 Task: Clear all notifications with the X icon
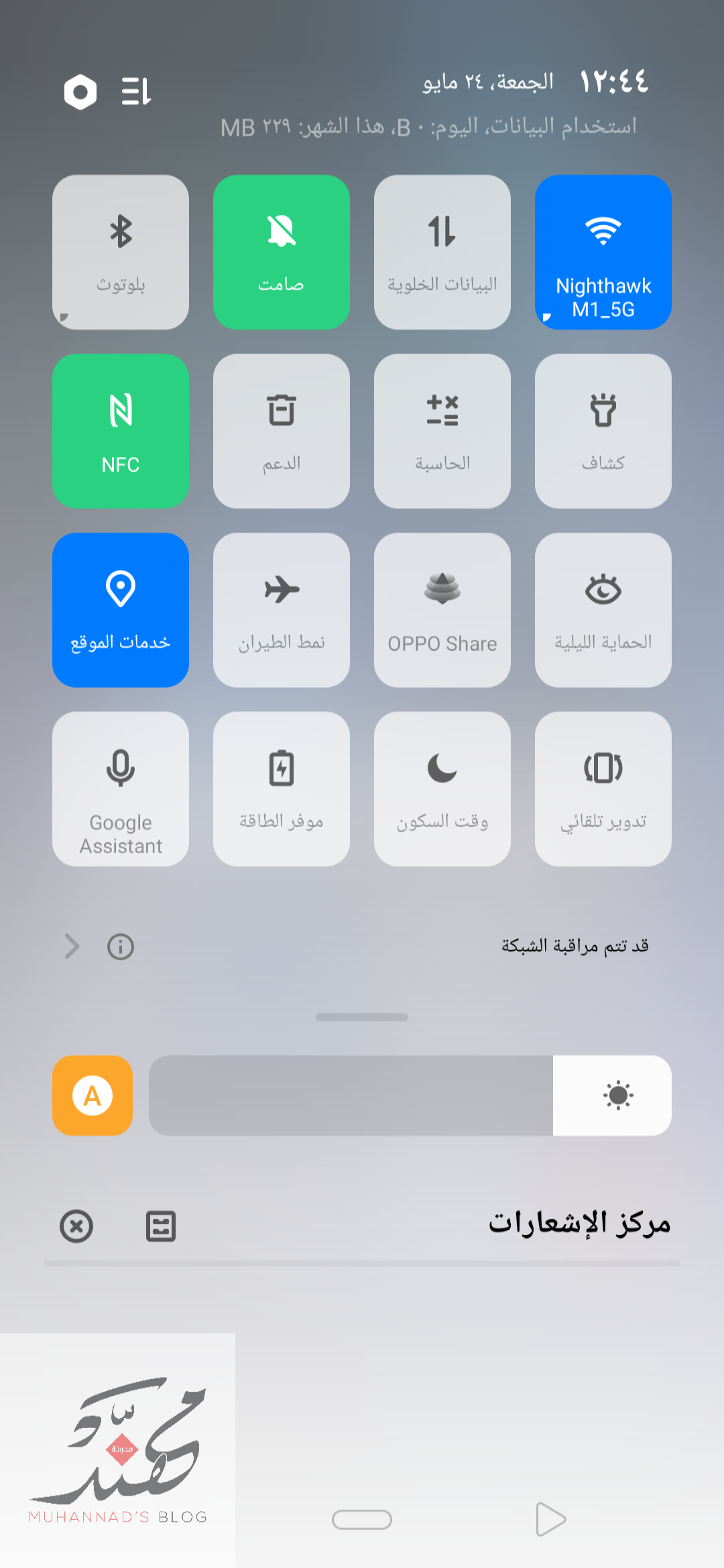pyautogui.click(x=76, y=1226)
